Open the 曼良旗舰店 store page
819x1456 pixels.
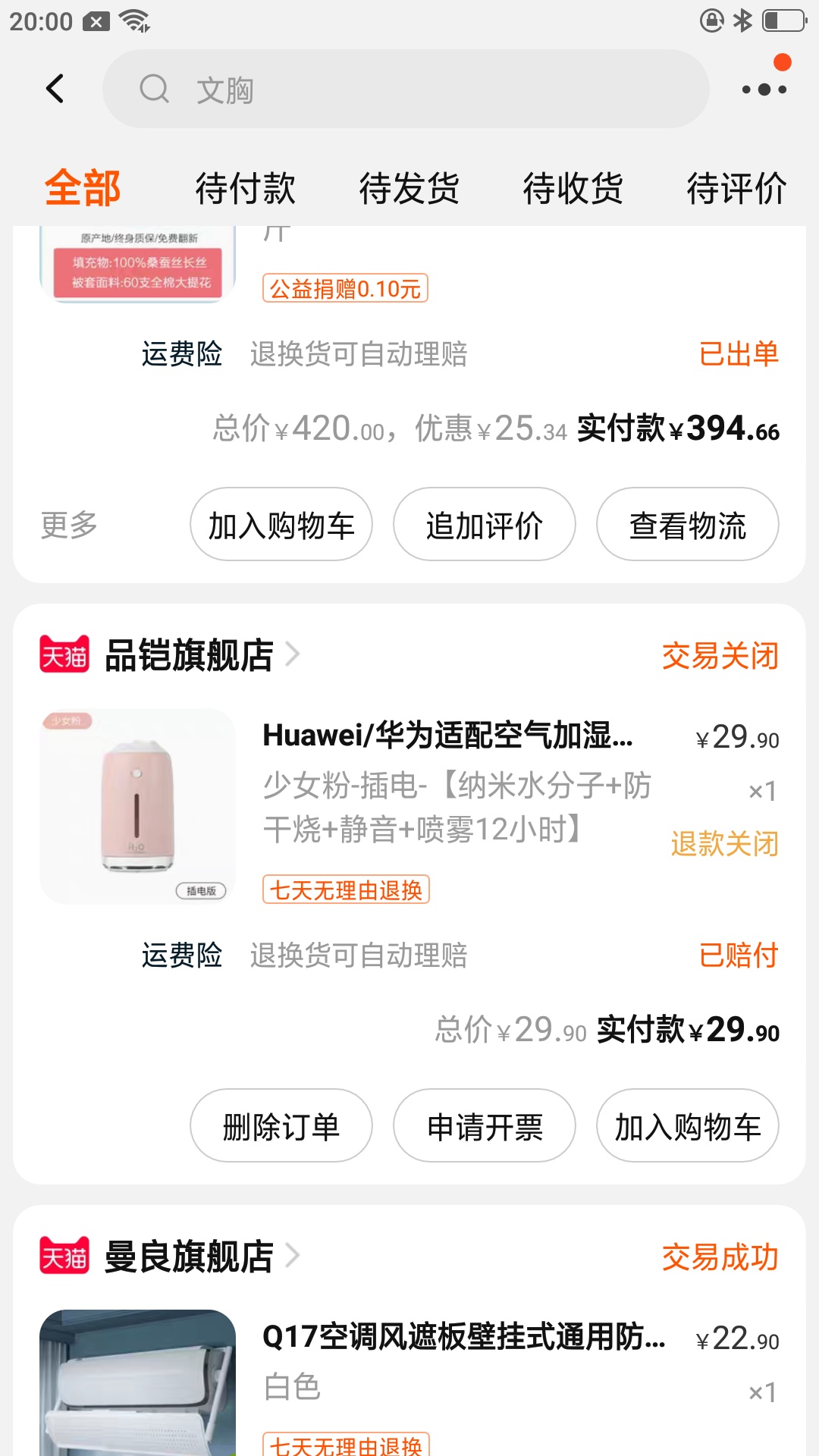point(190,1257)
